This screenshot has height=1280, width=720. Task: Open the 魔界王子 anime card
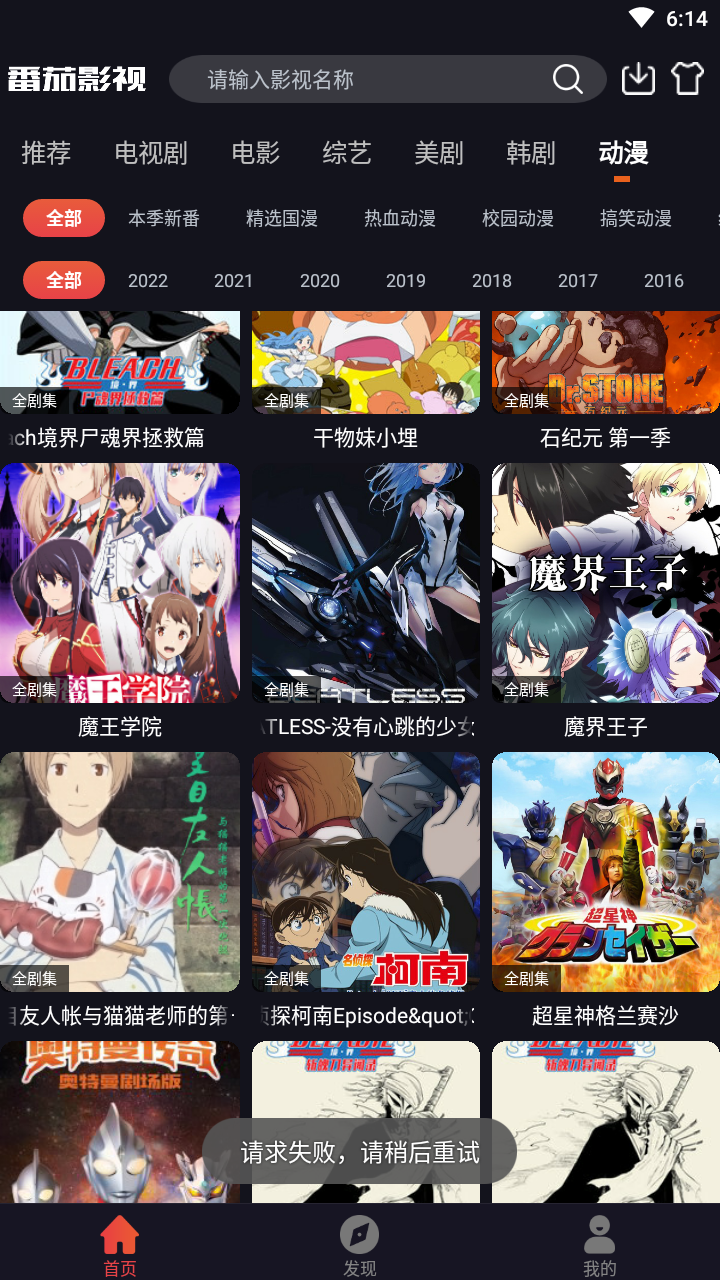click(606, 602)
